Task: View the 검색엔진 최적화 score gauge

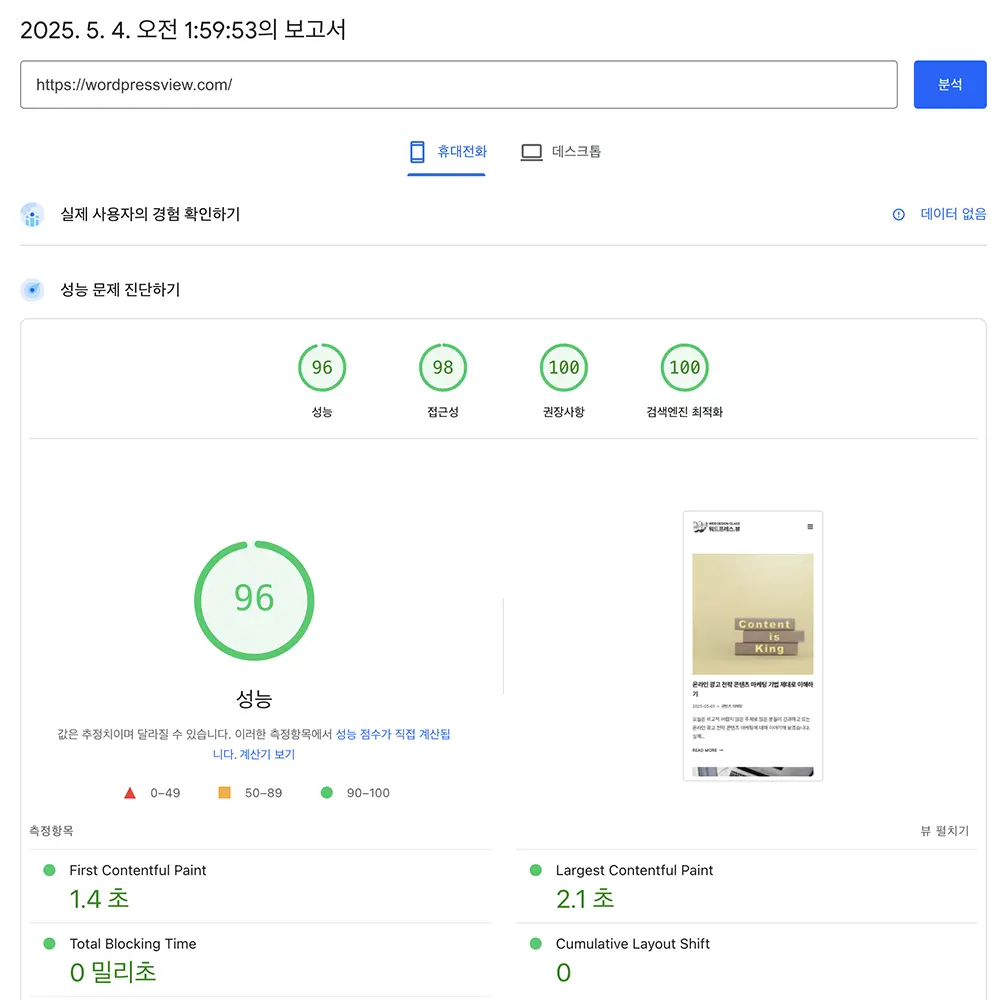Action: tap(685, 368)
